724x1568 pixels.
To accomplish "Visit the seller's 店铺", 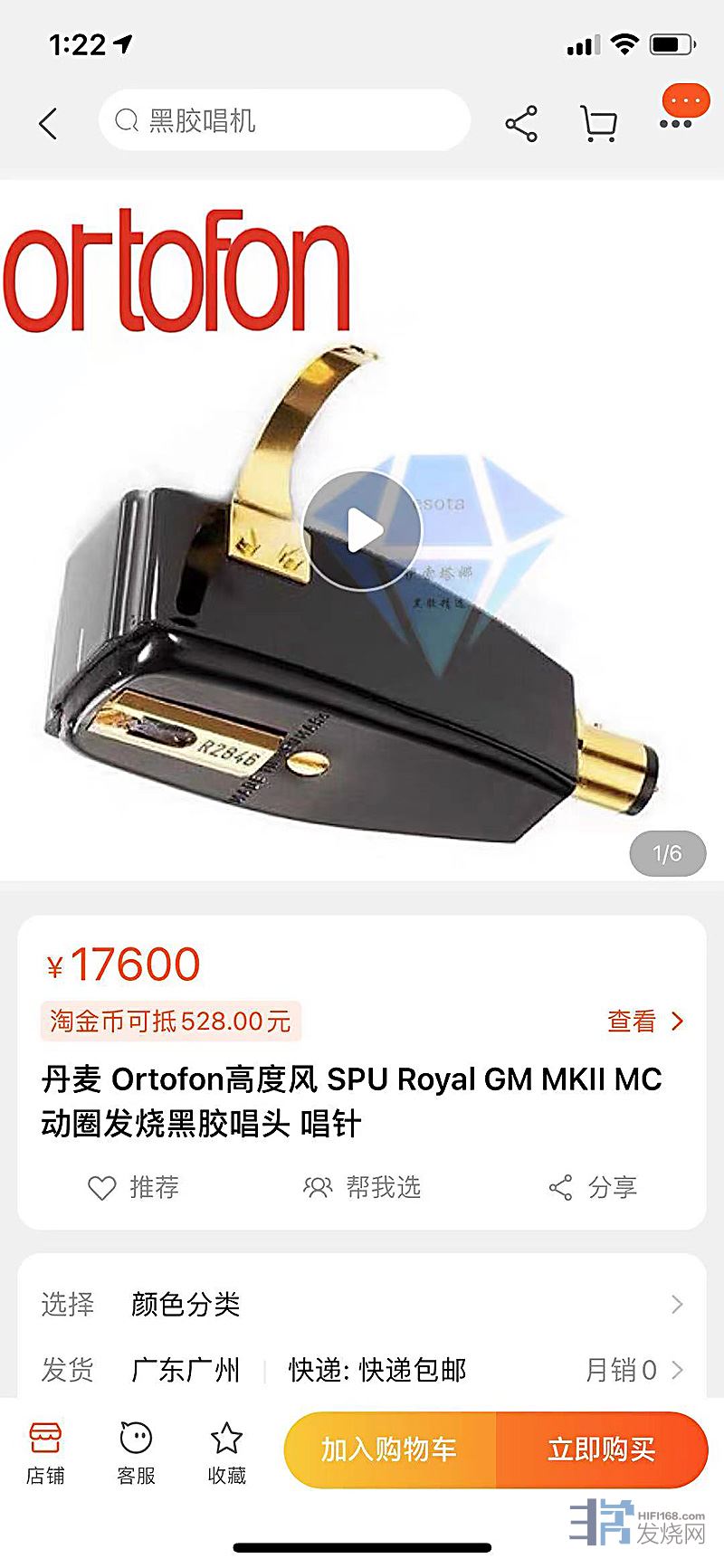I will click(x=45, y=1451).
